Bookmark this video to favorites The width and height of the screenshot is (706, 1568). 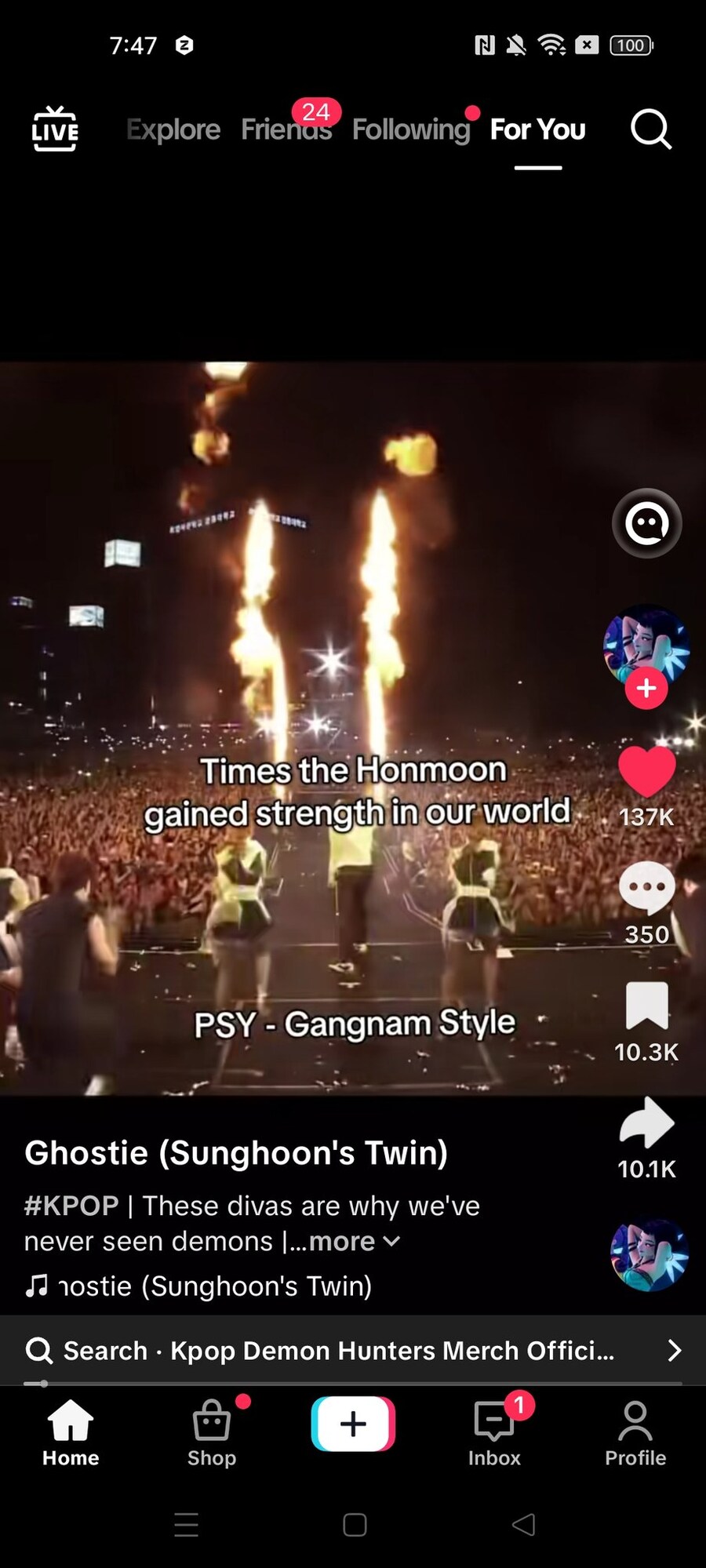coord(646,1006)
